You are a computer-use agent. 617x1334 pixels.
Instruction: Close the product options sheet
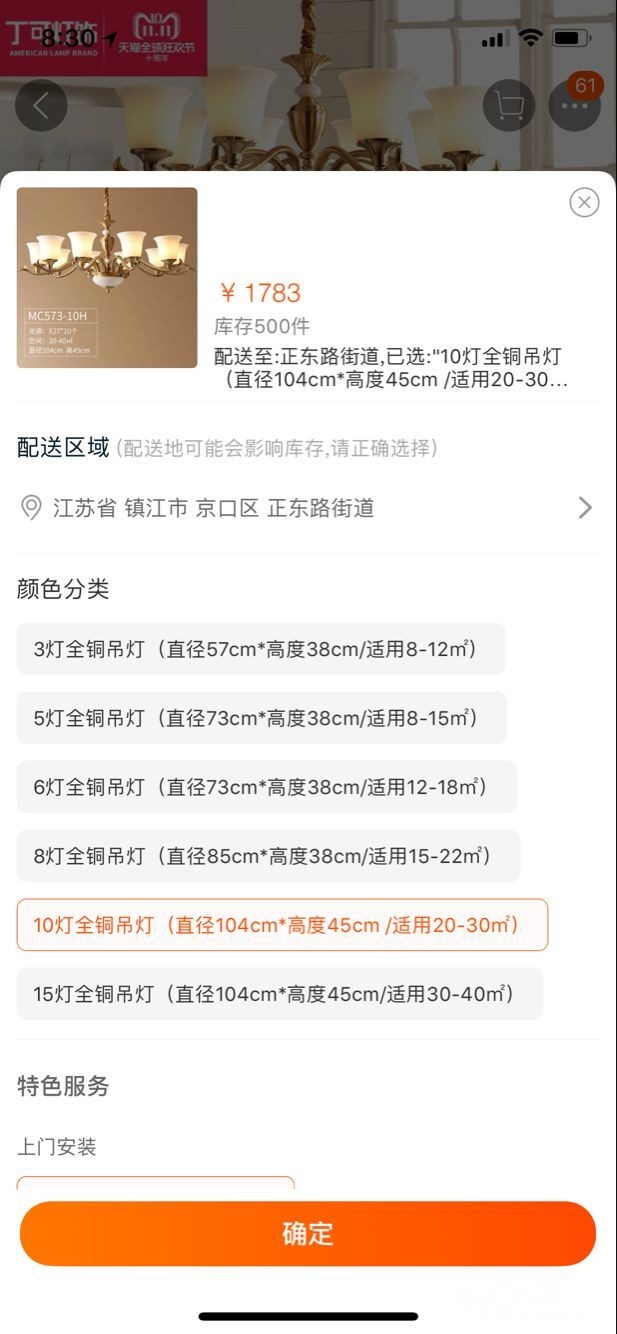[x=584, y=203]
